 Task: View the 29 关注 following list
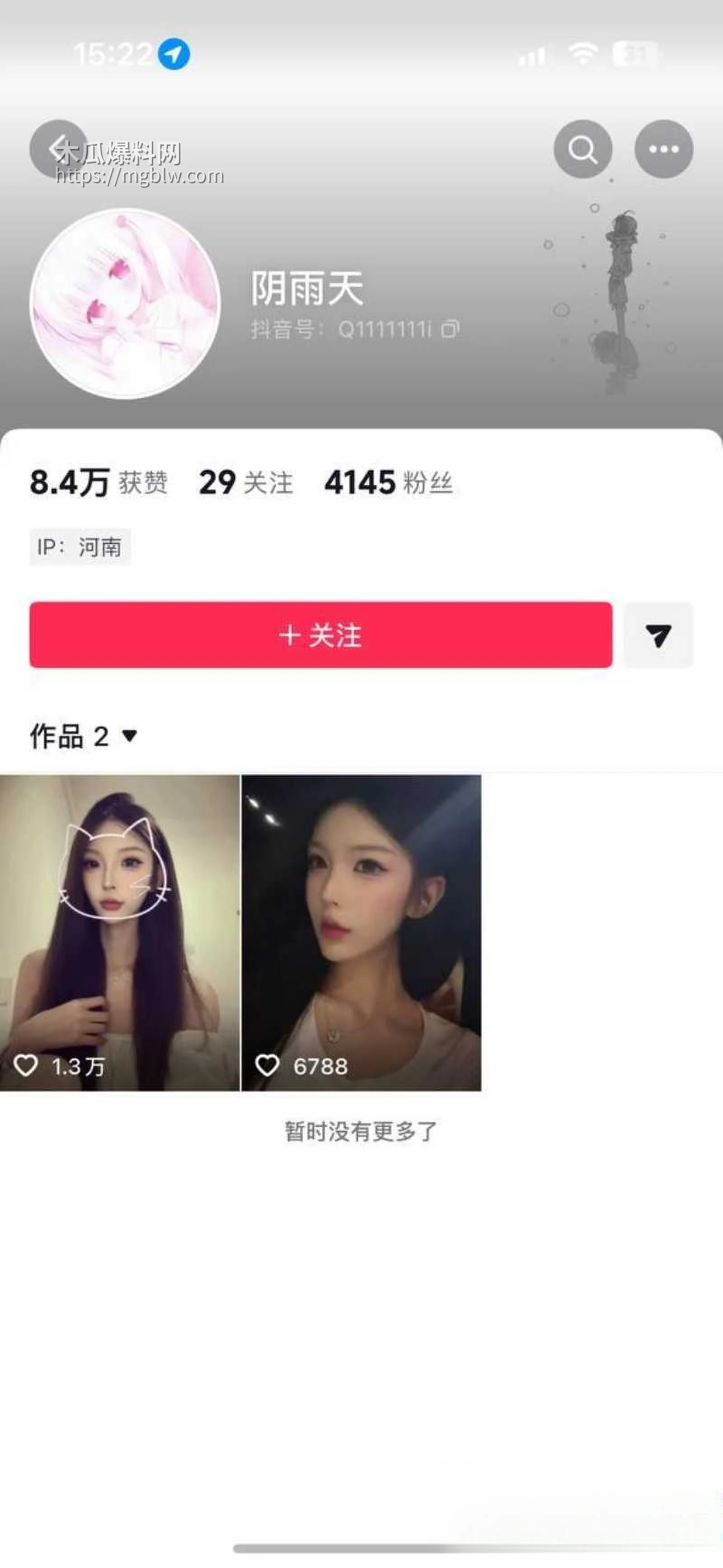tap(245, 483)
